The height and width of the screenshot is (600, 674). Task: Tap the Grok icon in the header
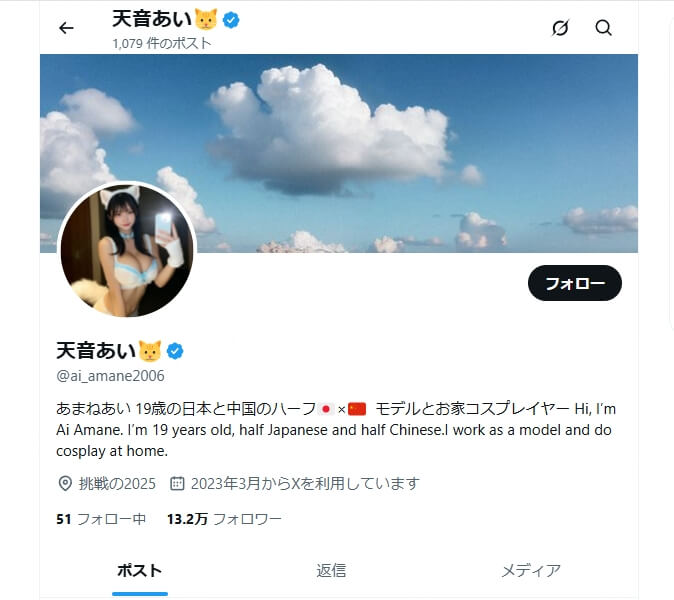coord(560,28)
